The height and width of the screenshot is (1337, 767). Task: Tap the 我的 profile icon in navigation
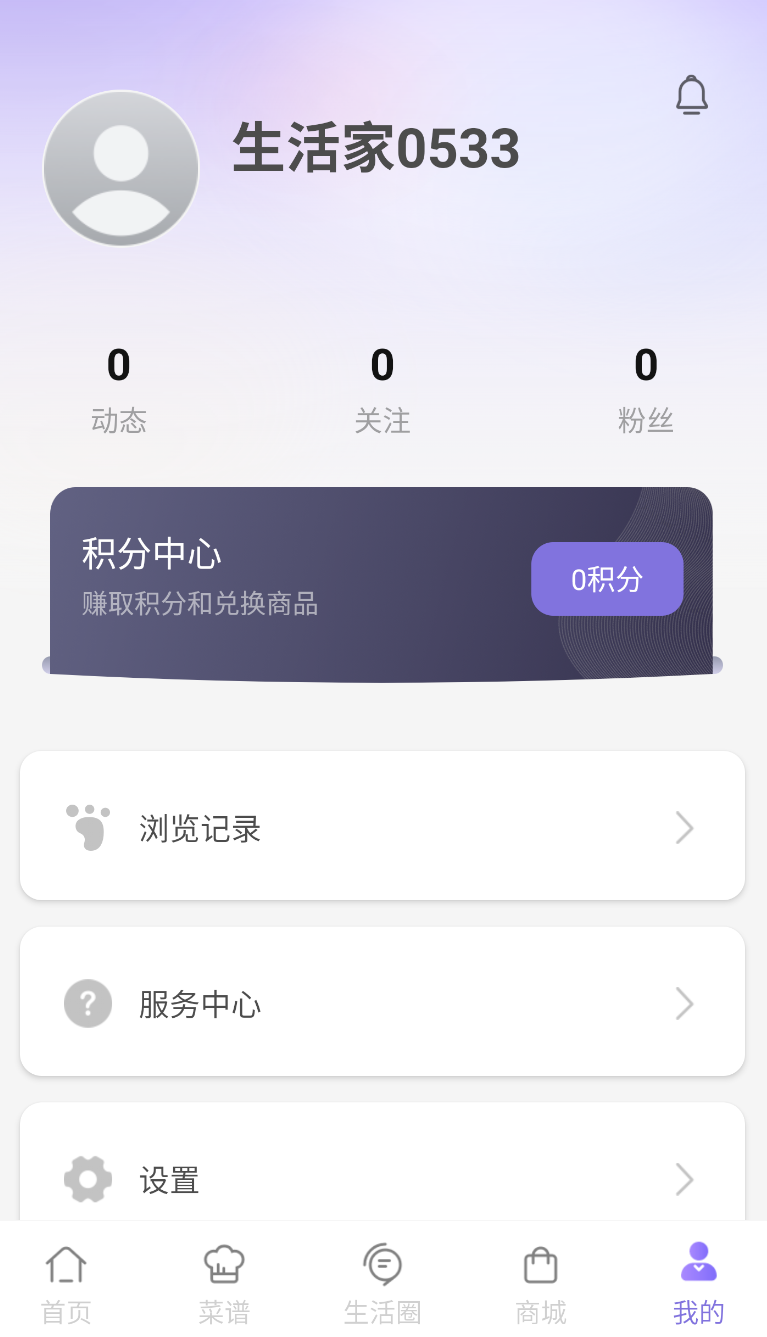[697, 1263]
